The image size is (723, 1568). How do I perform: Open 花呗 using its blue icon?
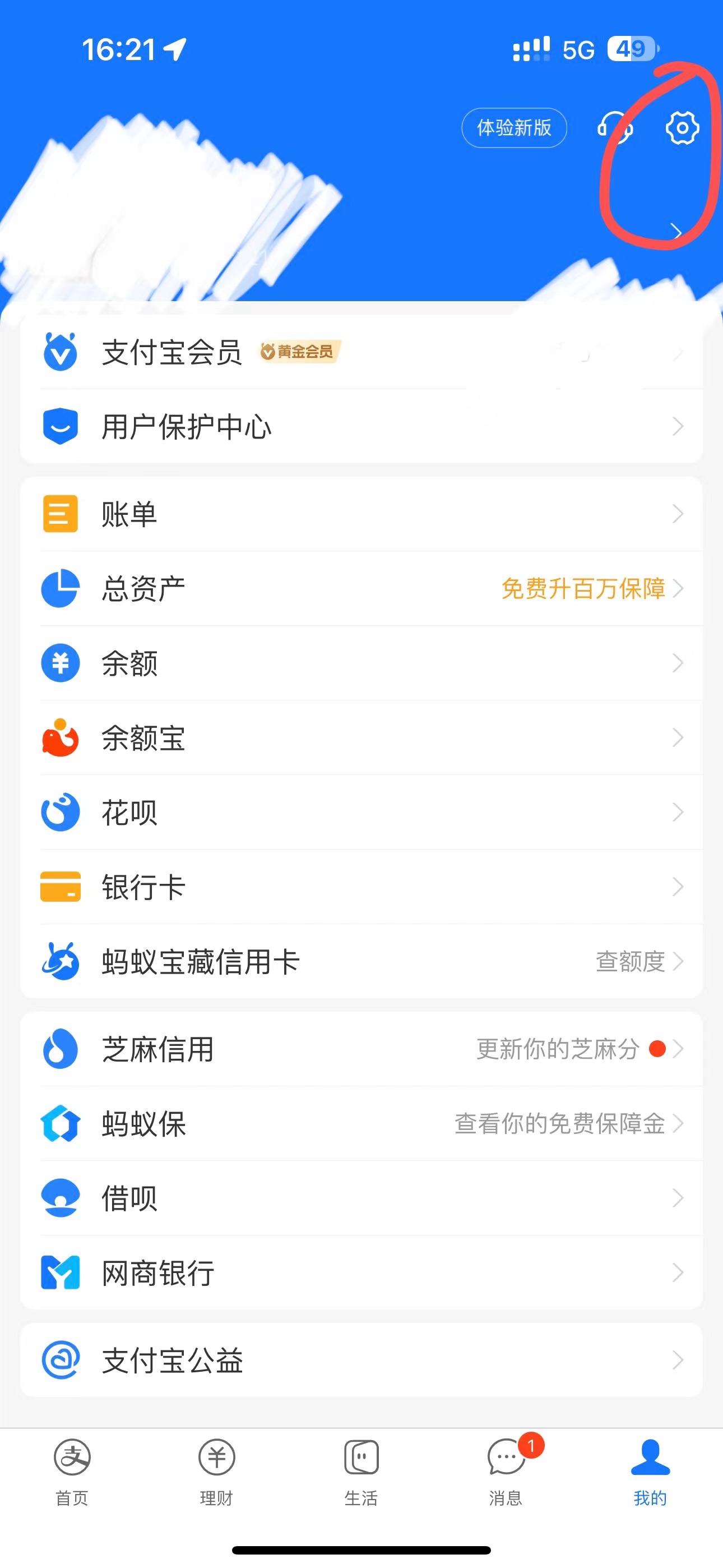click(59, 813)
